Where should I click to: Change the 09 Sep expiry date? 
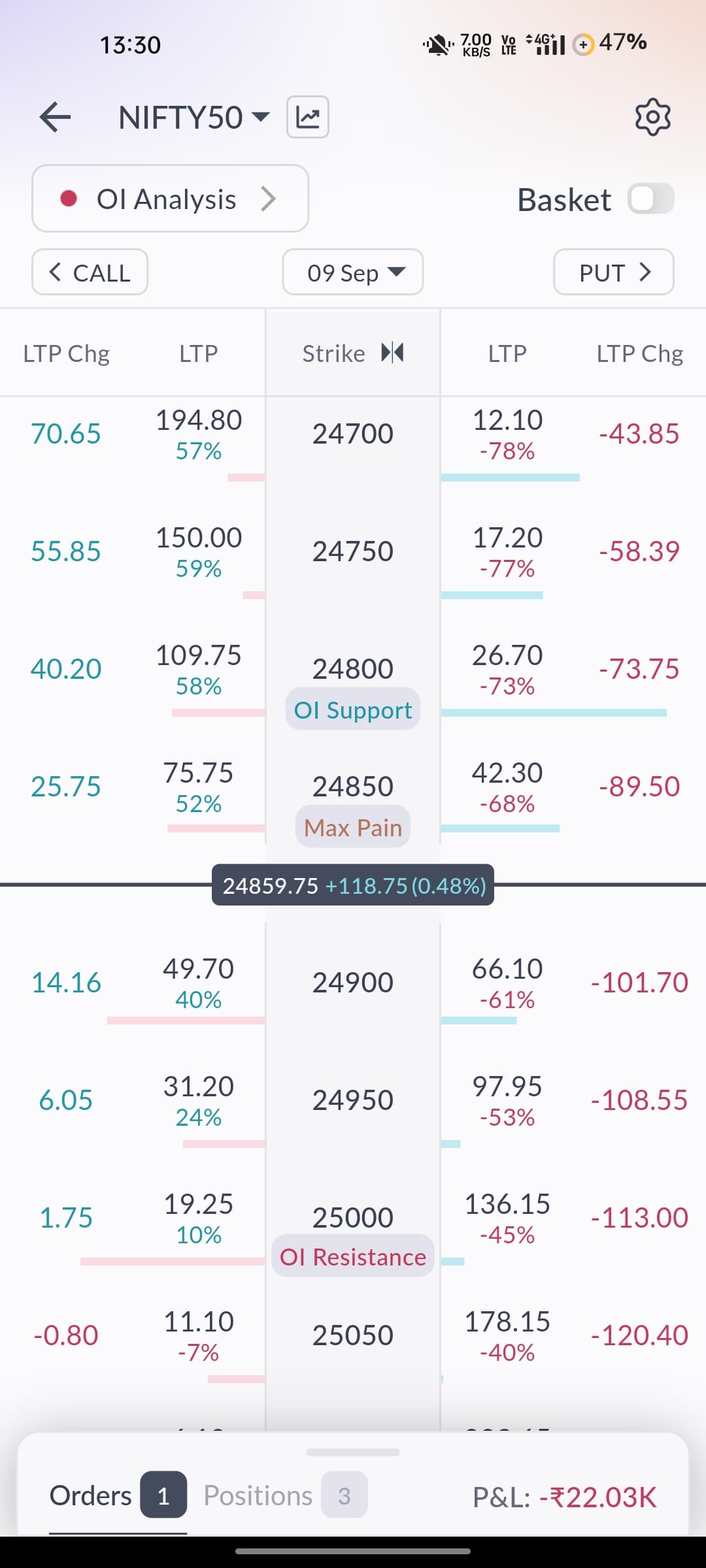[353, 272]
